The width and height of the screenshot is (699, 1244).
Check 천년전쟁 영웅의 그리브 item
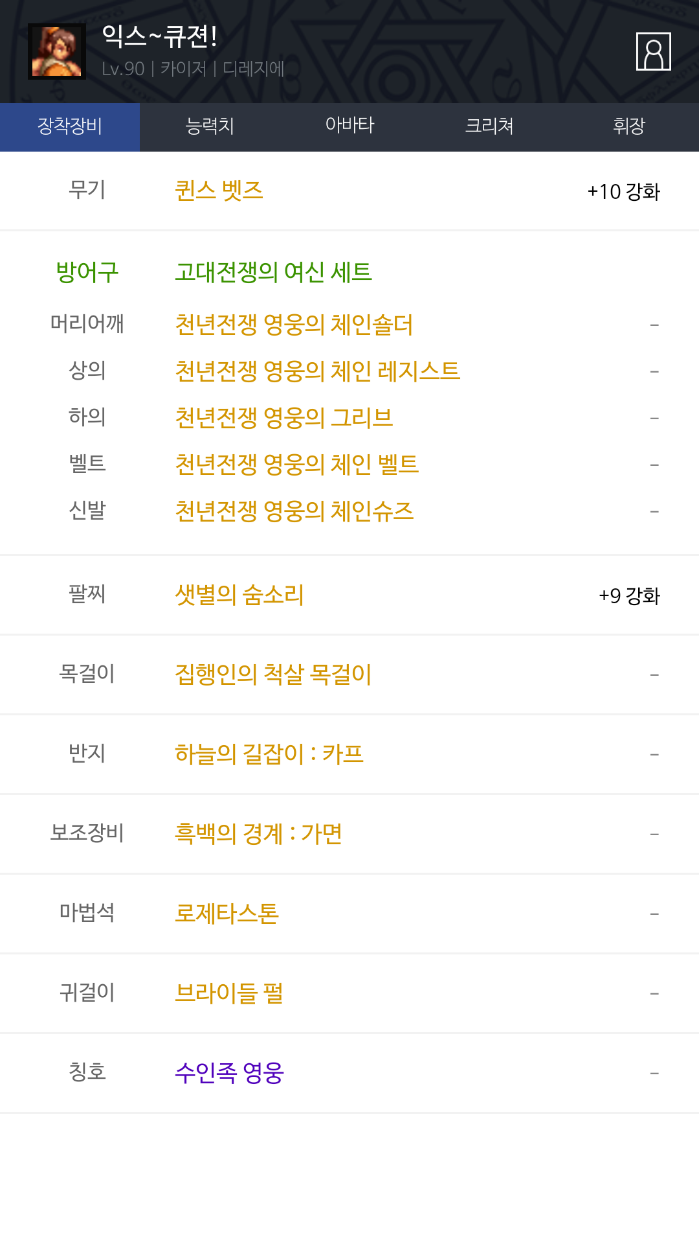point(284,418)
